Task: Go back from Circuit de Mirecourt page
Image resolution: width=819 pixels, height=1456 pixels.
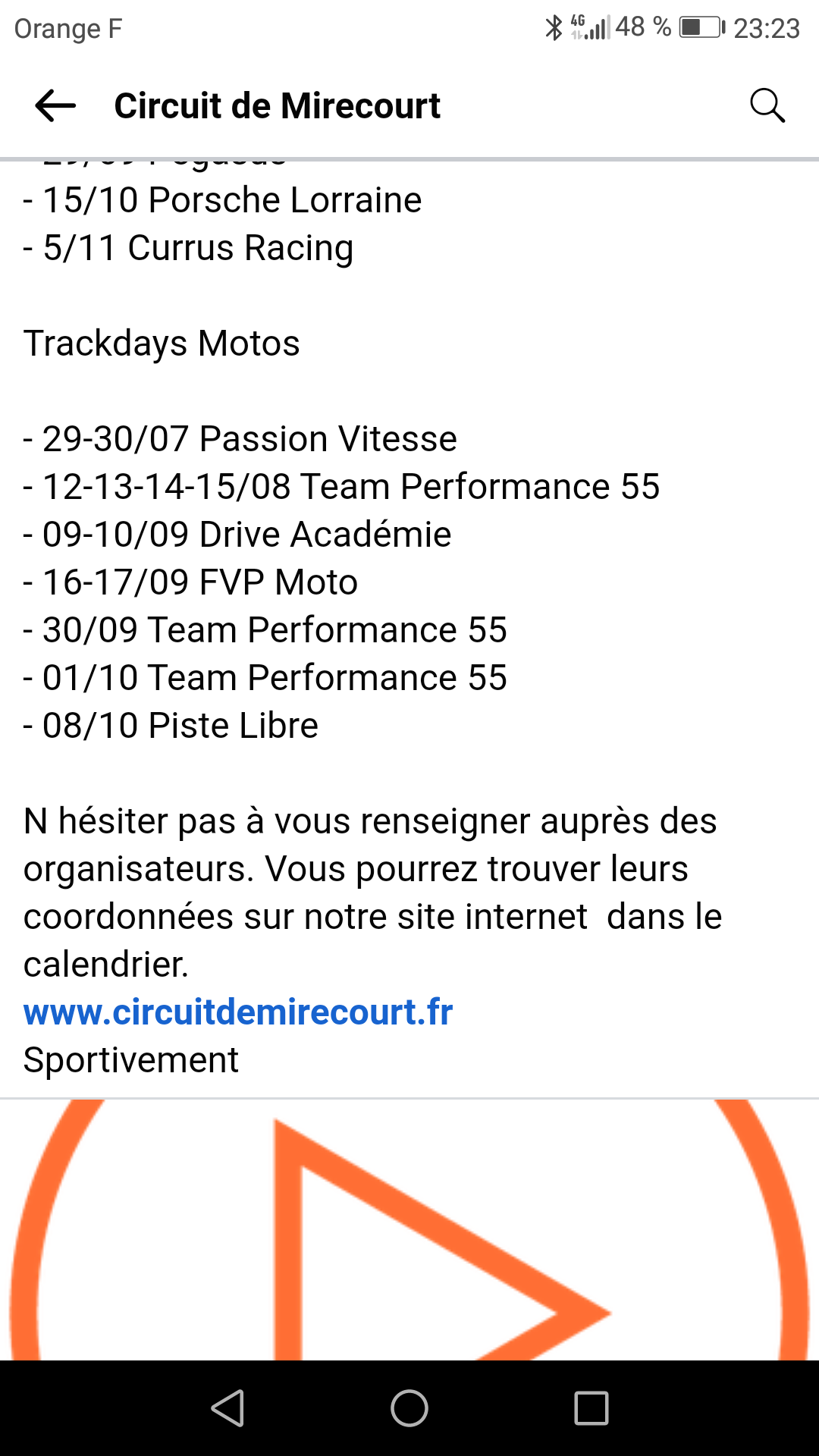Action: tap(55, 105)
